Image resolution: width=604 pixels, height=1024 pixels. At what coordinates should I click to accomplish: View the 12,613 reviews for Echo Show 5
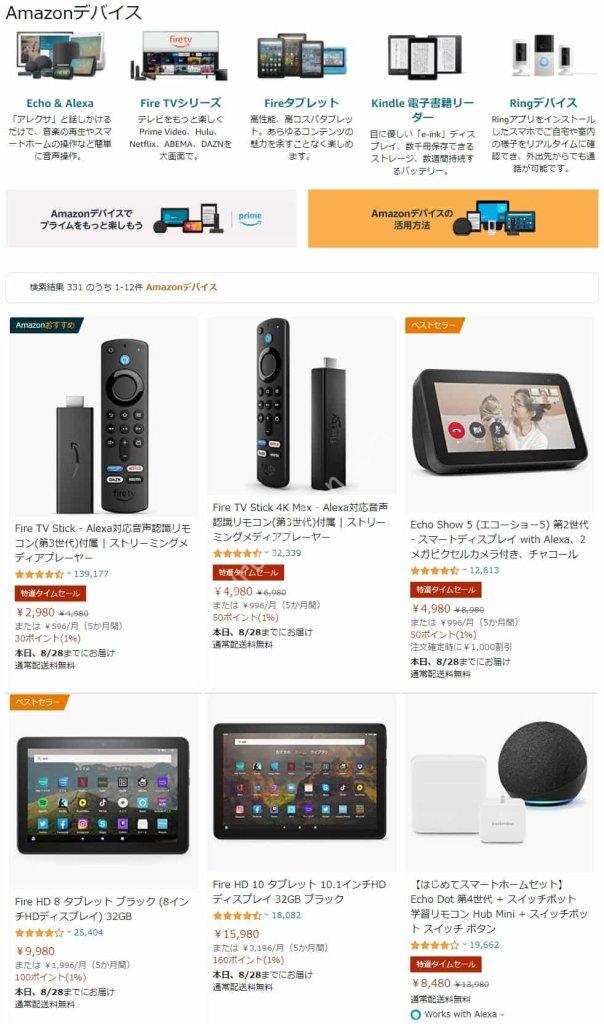click(484, 570)
